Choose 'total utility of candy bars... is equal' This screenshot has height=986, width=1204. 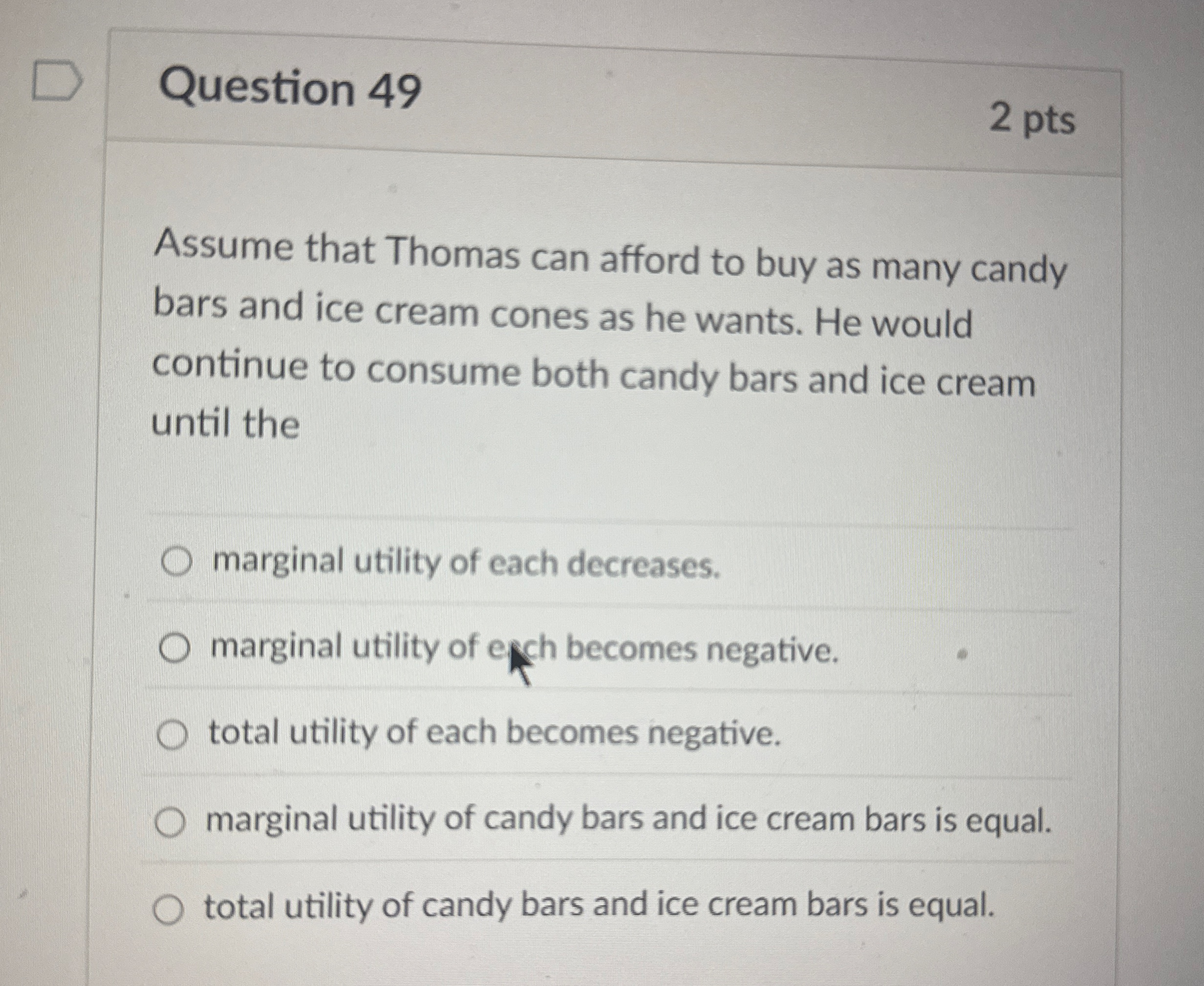(168, 910)
